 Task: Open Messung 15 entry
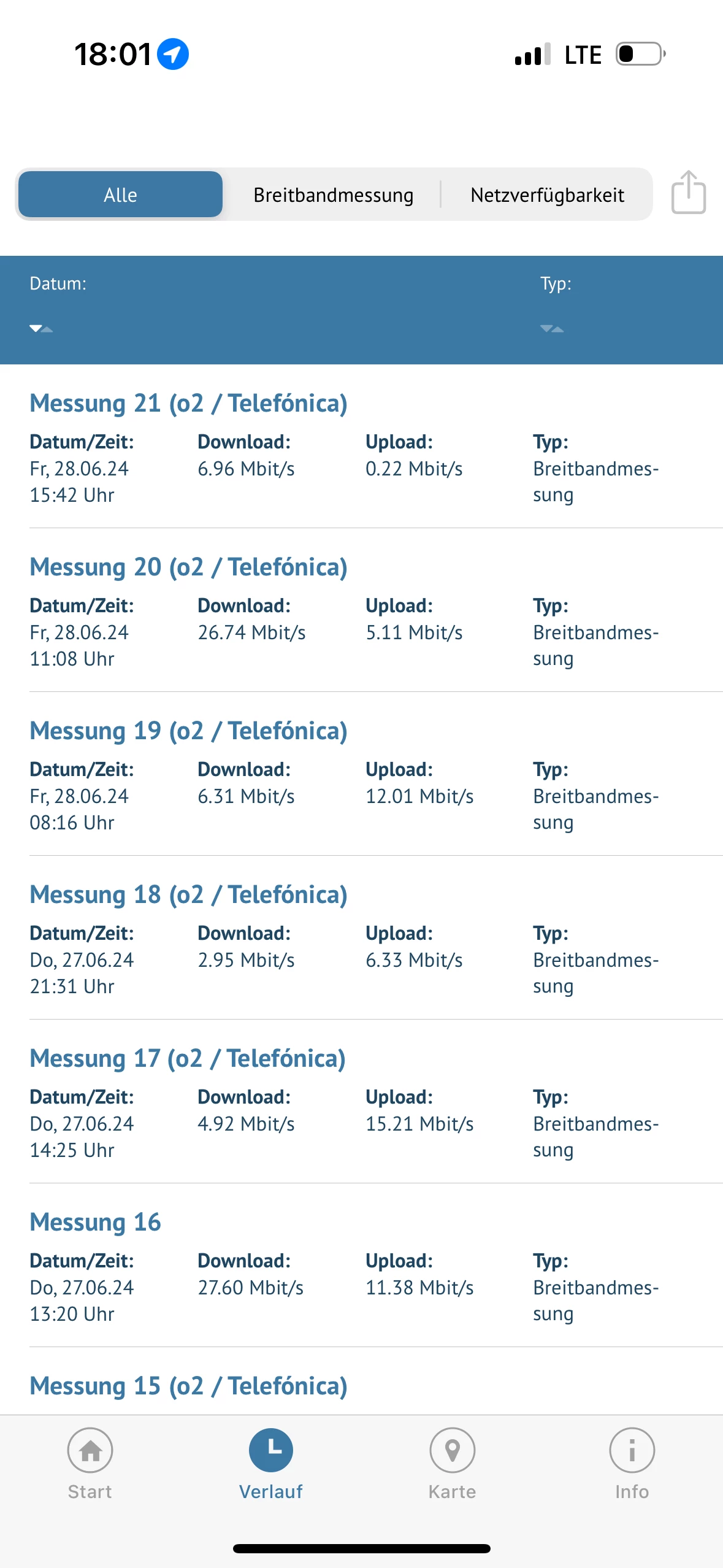tap(189, 1386)
